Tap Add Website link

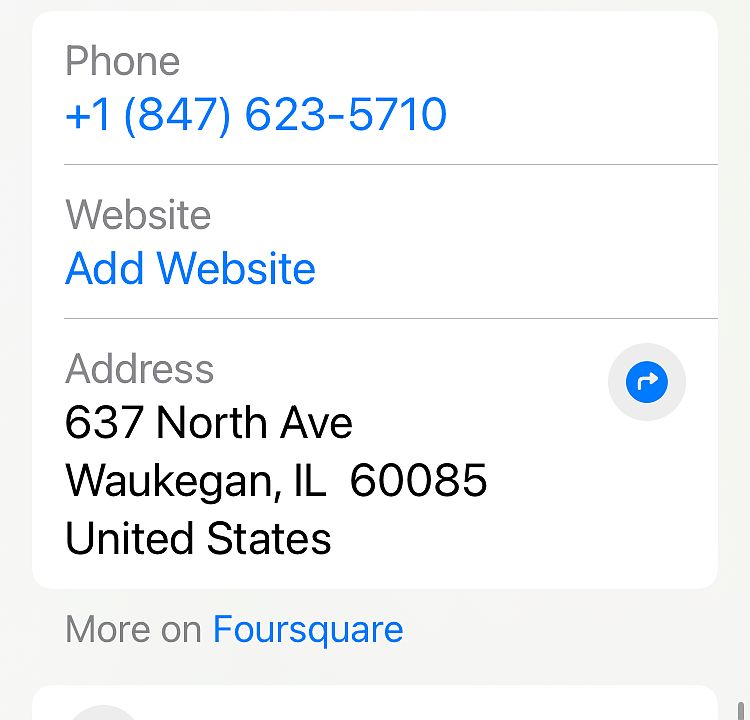[190, 269]
